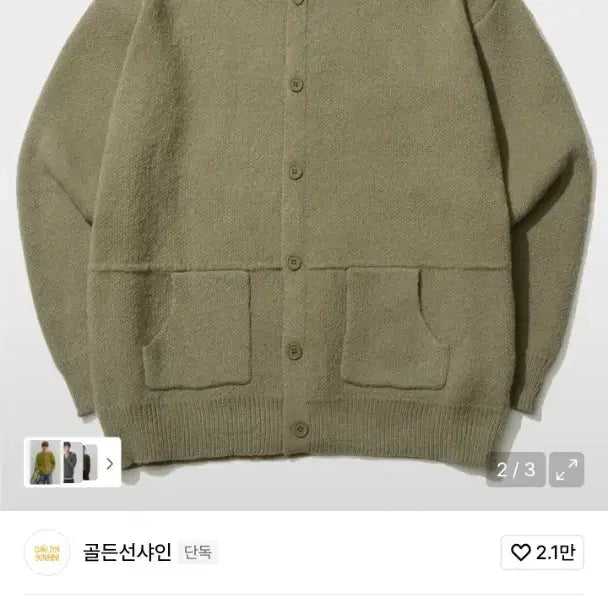Screen dimensions: 608x608
Task: Open the 골든선샤인 brand page
Action: (135, 552)
